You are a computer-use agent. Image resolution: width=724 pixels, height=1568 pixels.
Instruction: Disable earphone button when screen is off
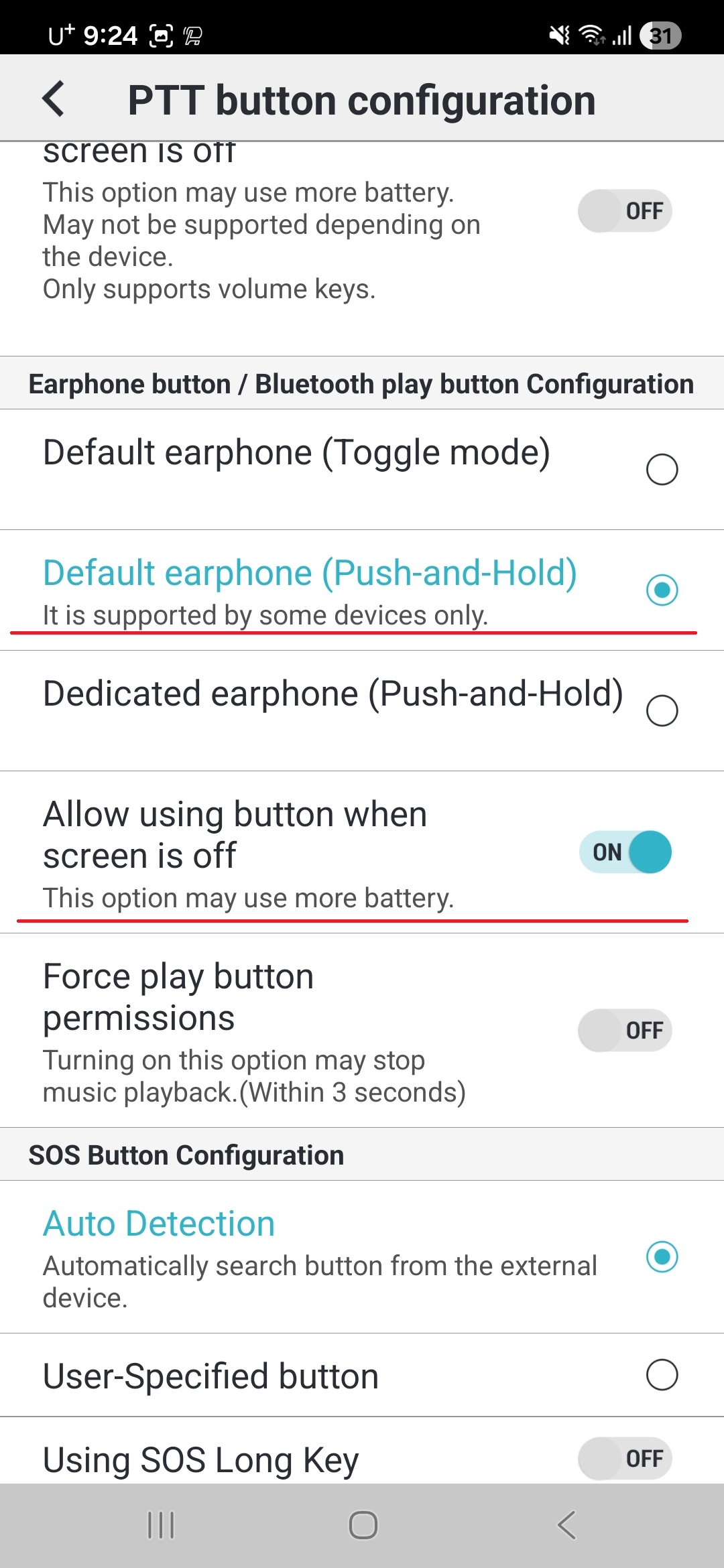tap(625, 852)
